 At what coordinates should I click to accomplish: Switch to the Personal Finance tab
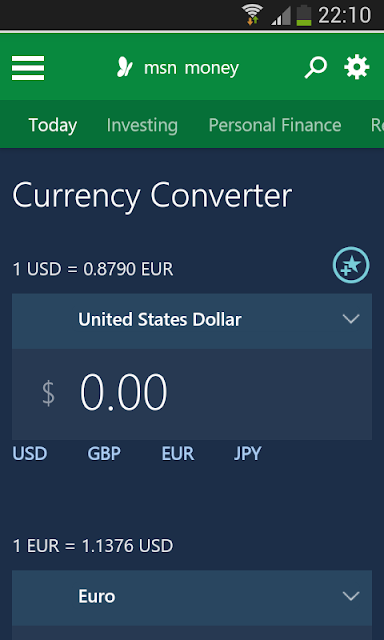point(275,125)
